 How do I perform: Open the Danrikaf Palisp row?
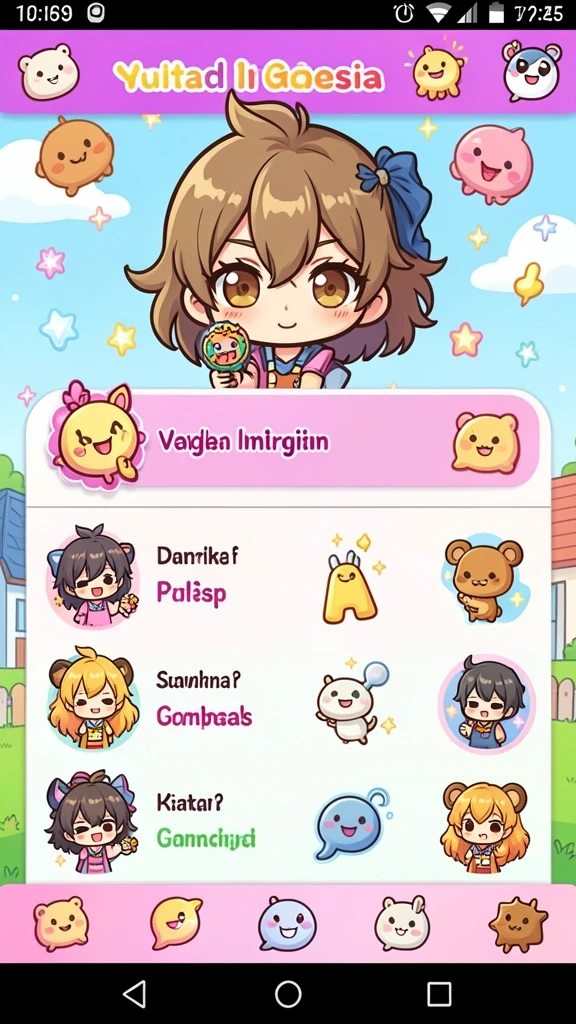click(287, 576)
